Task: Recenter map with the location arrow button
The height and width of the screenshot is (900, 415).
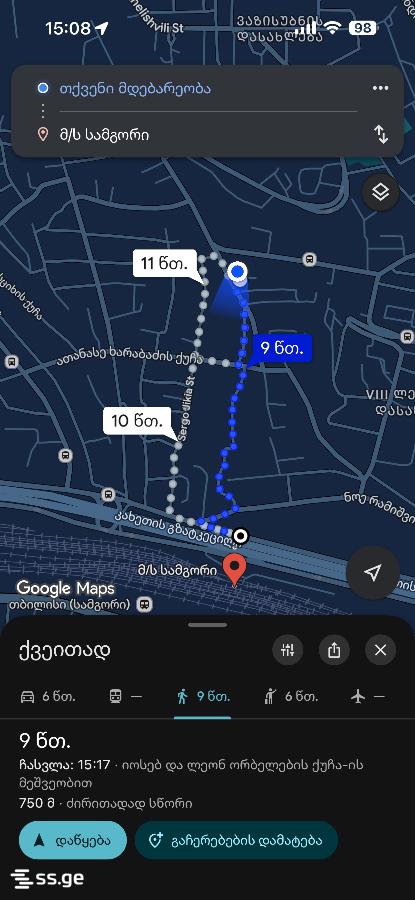Action: click(x=373, y=572)
